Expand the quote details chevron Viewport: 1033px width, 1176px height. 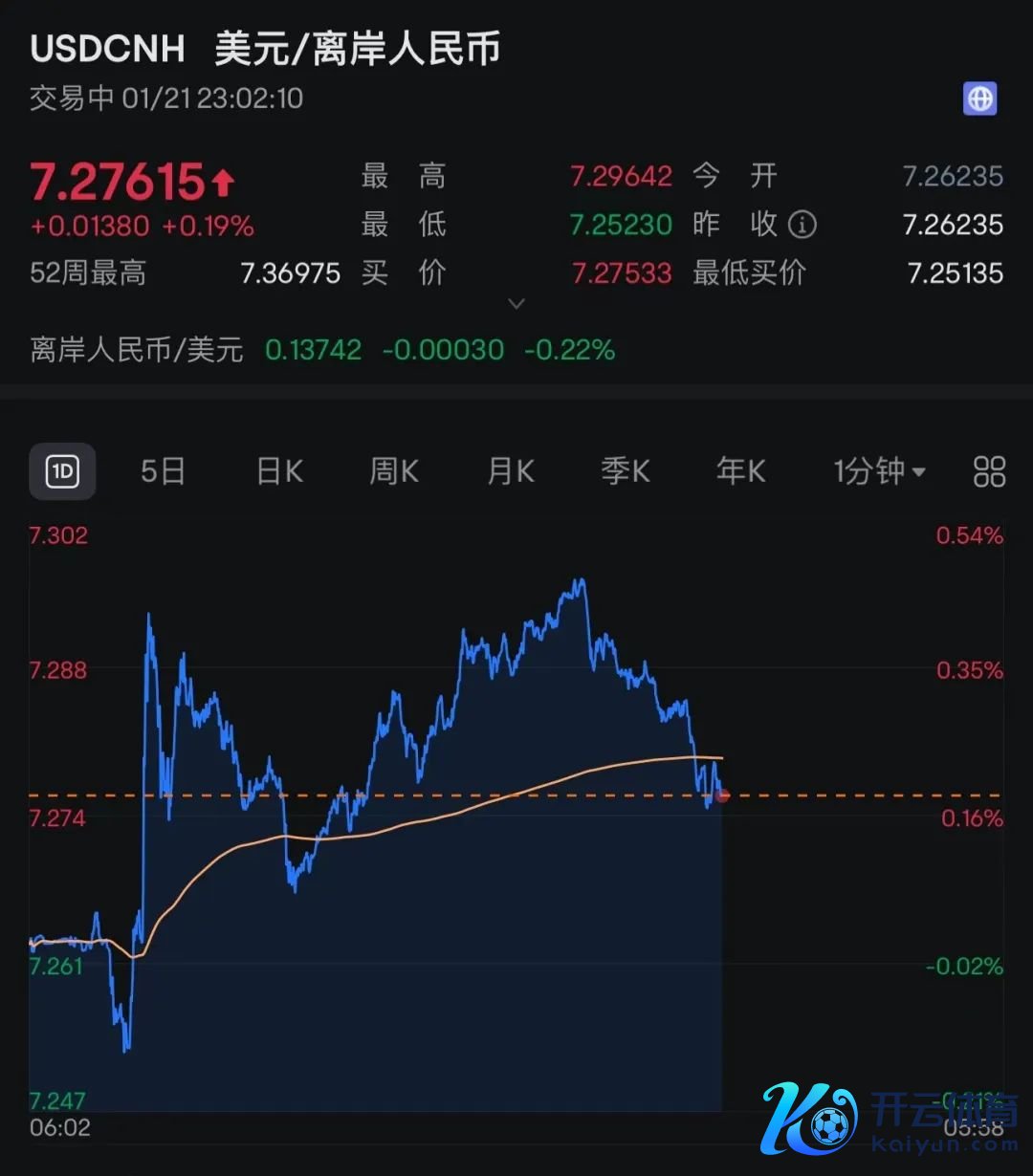click(516, 304)
